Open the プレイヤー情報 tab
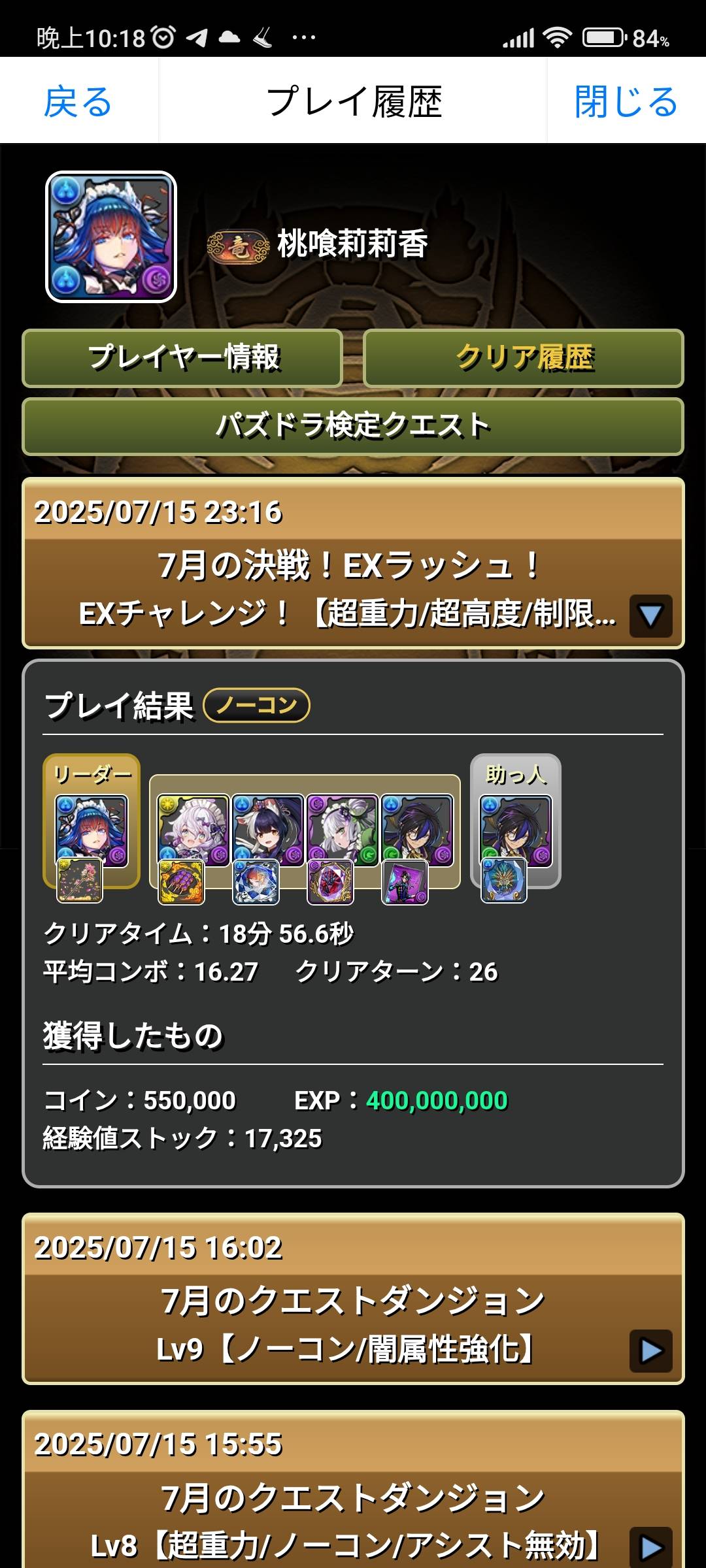Screen dimensions: 706x1568 (183, 358)
